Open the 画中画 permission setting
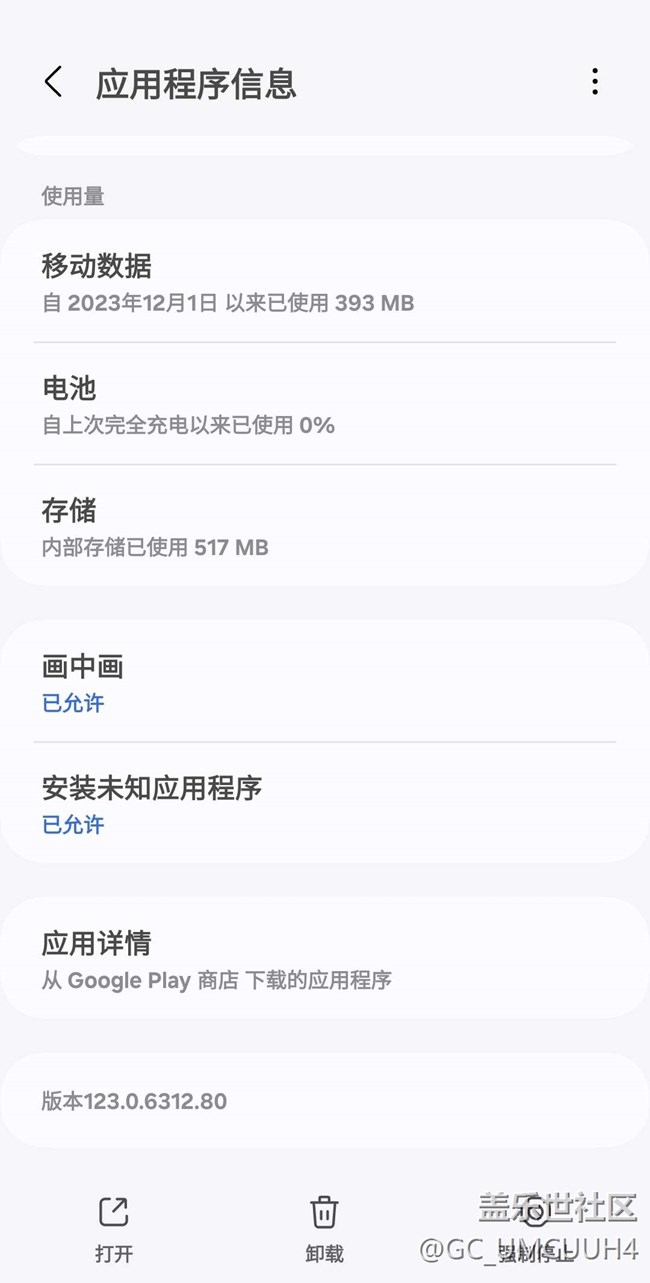 tap(325, 682)
